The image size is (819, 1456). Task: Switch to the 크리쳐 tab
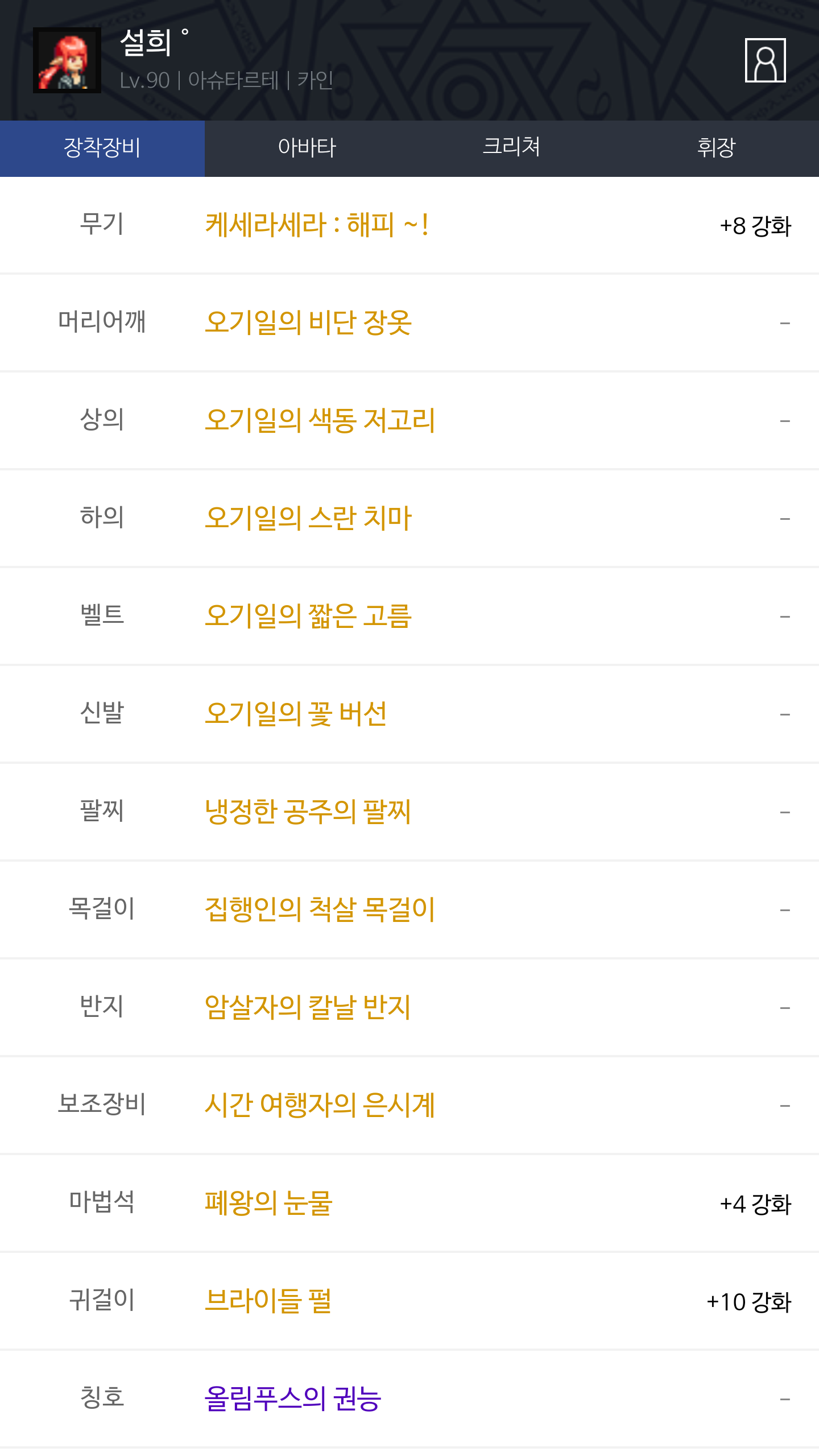pyautogui.click(x=511, y=148)
